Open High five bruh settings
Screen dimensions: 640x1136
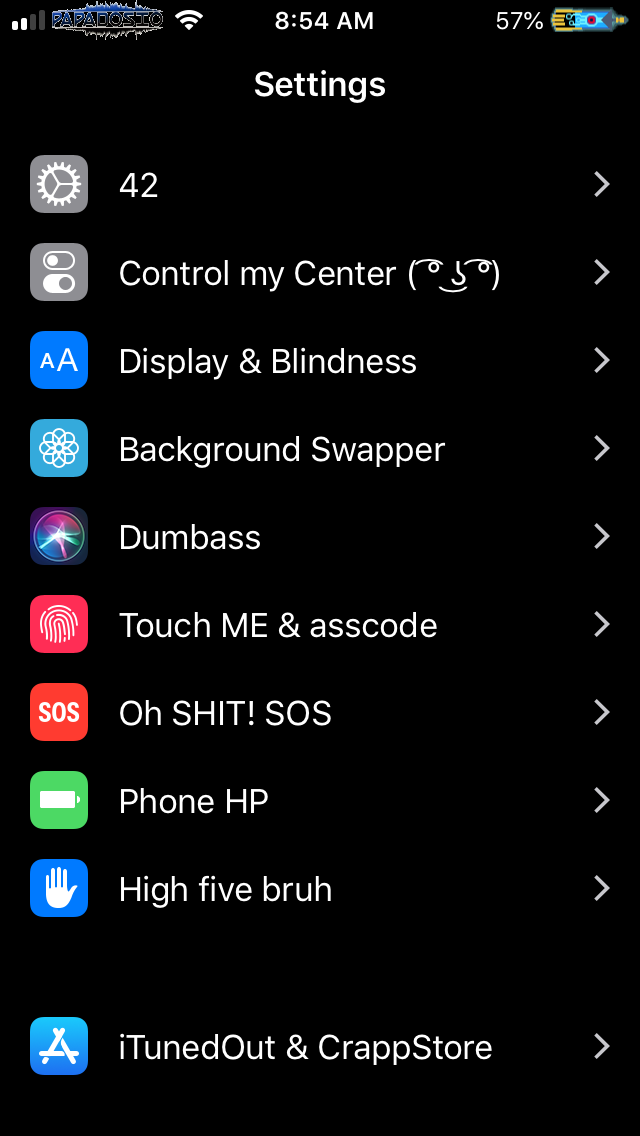pyautogui.click(x=320, y=889)
